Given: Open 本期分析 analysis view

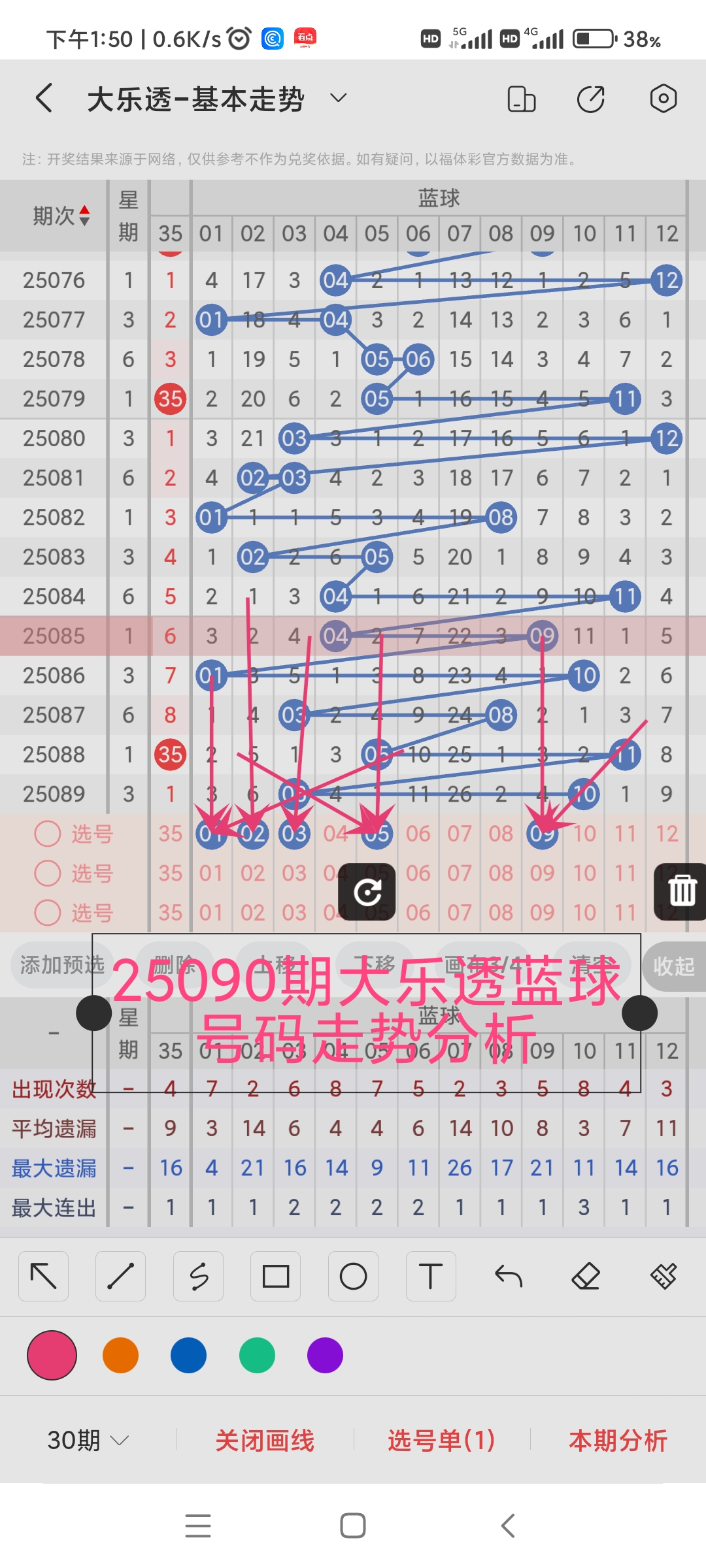Looking at the screenshot, I should coord(616,1443).
